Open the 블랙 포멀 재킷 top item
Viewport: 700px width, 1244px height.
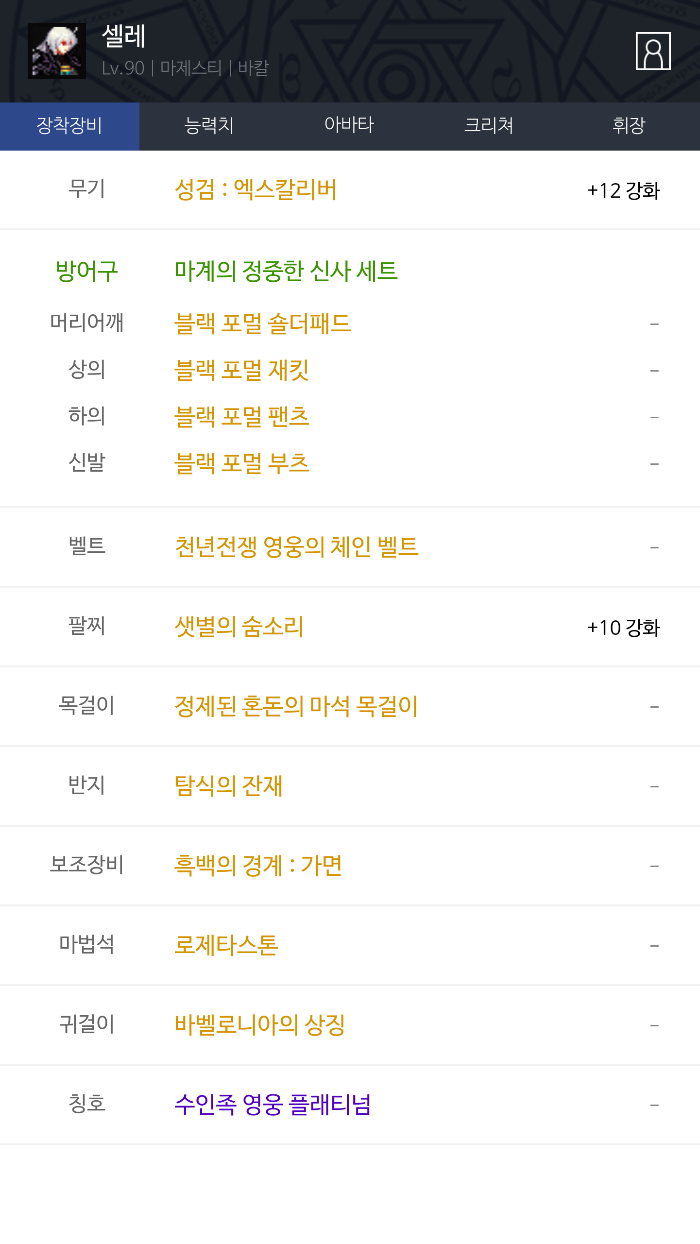coord(242,371)
